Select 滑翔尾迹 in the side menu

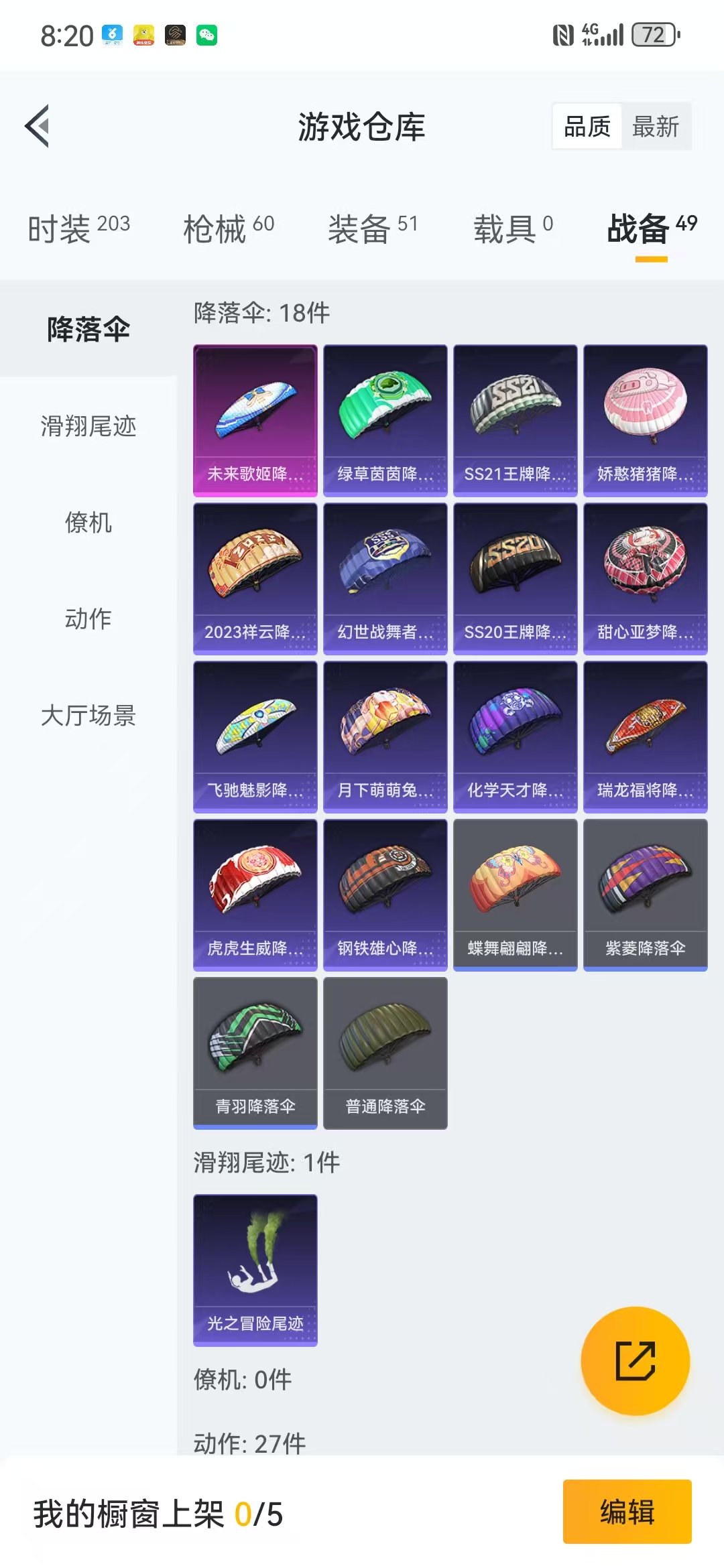tap(88, 426)
